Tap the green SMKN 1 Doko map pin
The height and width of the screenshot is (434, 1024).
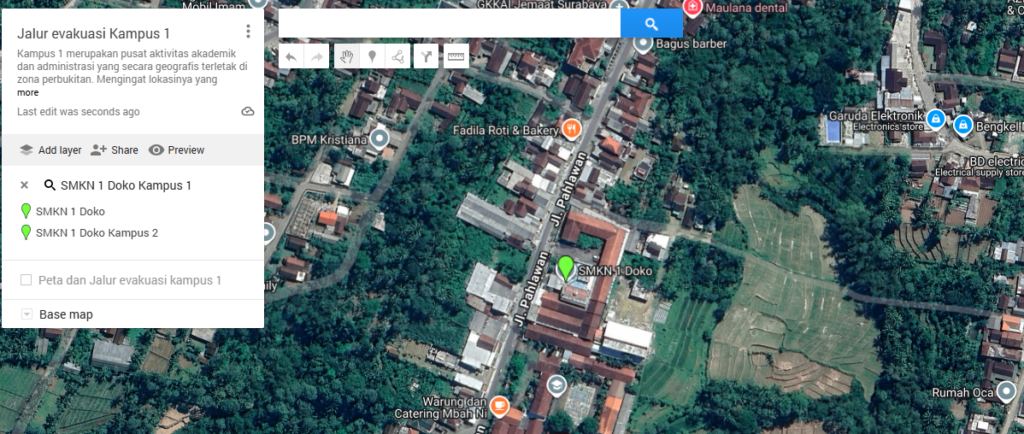click(566, 268)
